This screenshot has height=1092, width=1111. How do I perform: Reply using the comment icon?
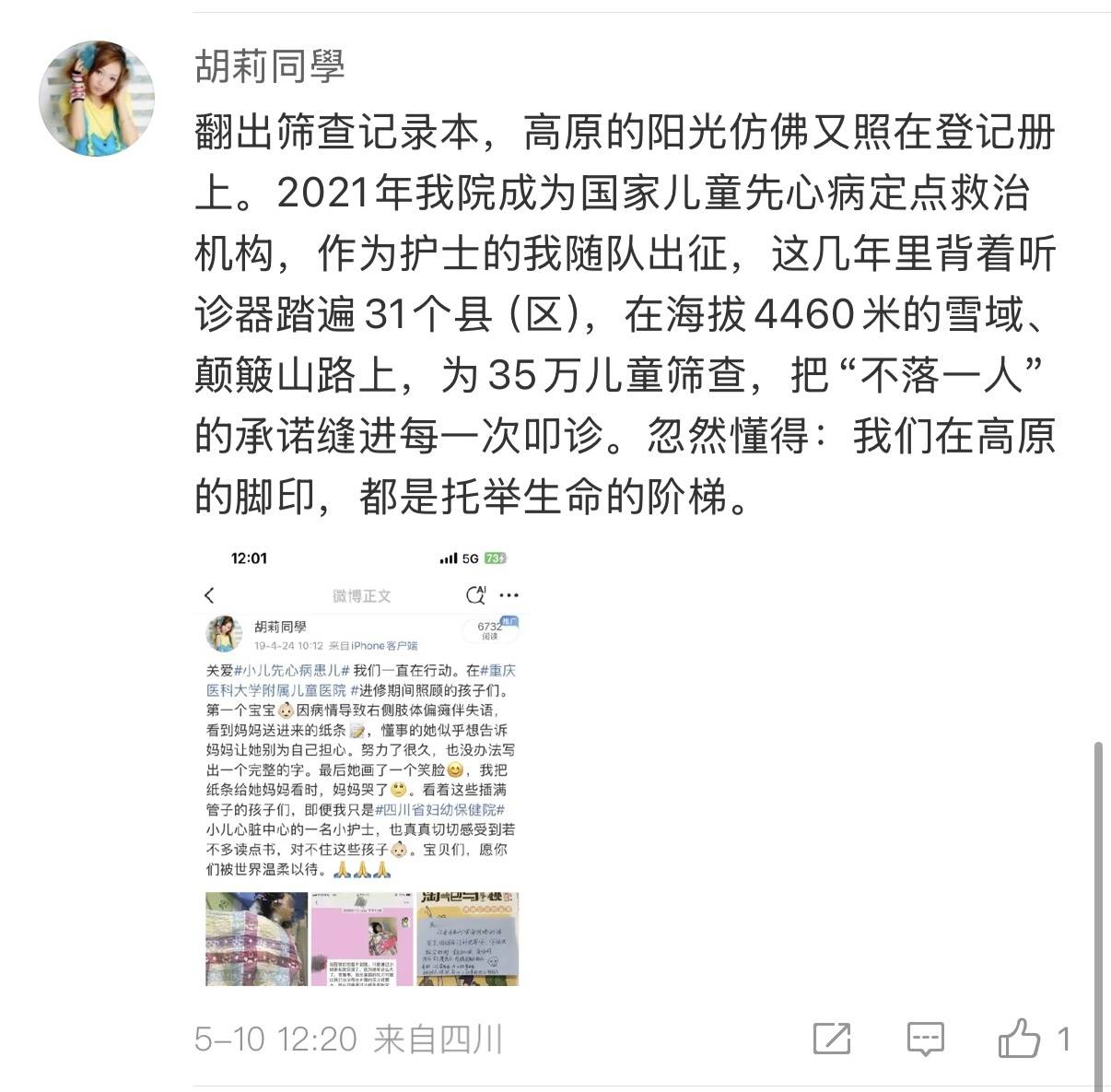pyautogui.click(x=925, y=1039)
